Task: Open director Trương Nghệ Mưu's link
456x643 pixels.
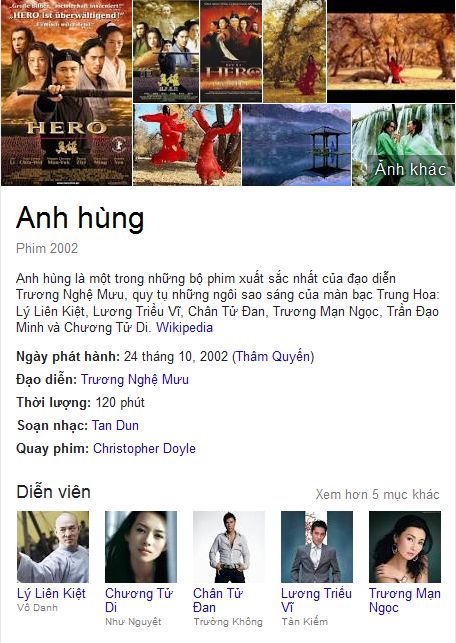Action: coord(135,379)
